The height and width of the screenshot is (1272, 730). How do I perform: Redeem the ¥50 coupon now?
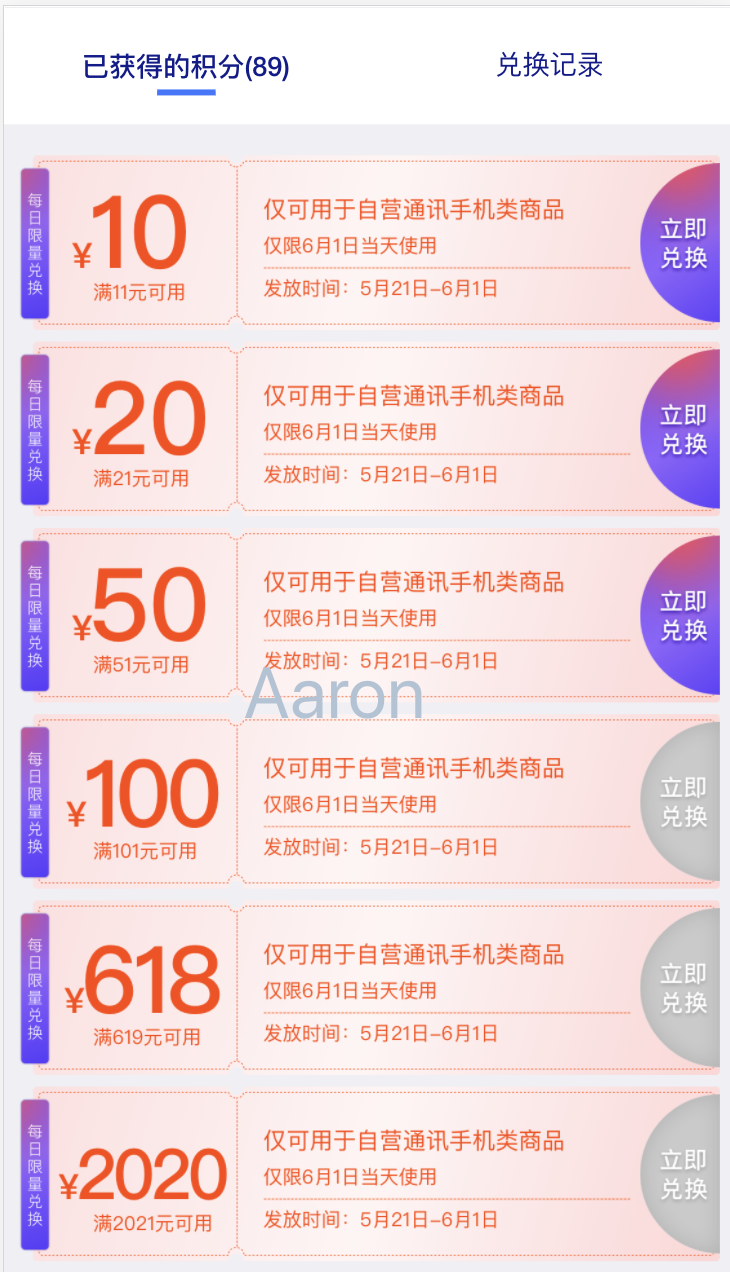click(681, 615)
